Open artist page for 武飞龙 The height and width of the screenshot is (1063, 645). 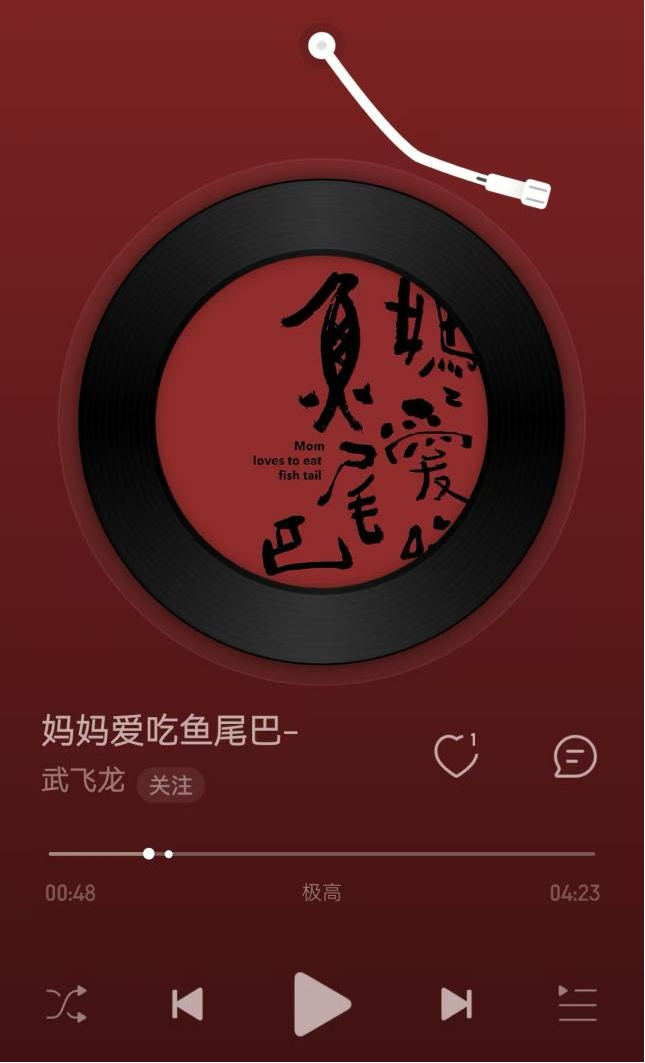[x=83, y=780]
